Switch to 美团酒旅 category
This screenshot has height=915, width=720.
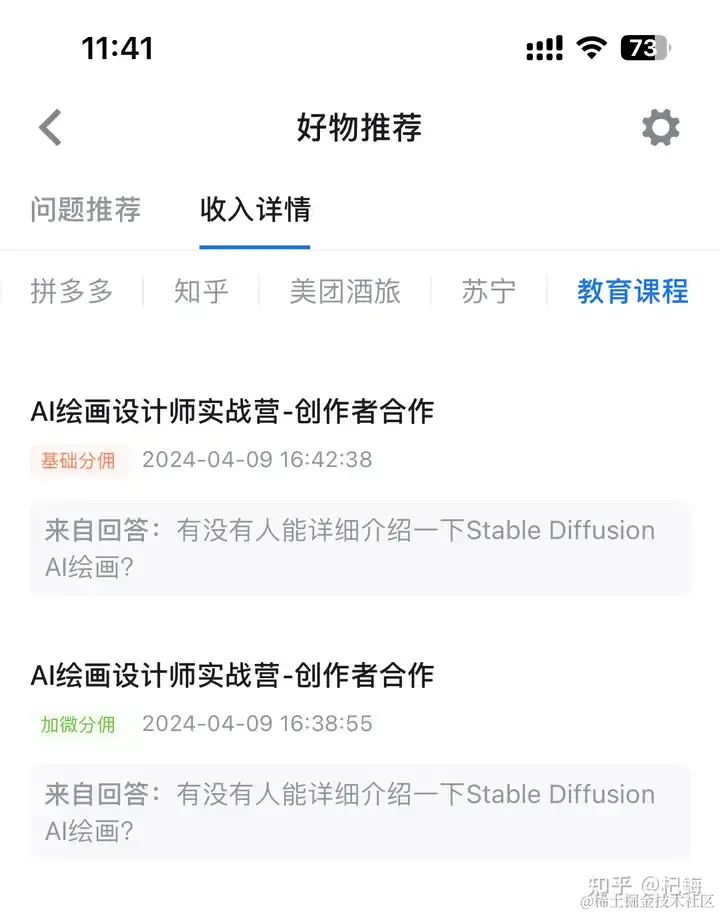(345, 291)
